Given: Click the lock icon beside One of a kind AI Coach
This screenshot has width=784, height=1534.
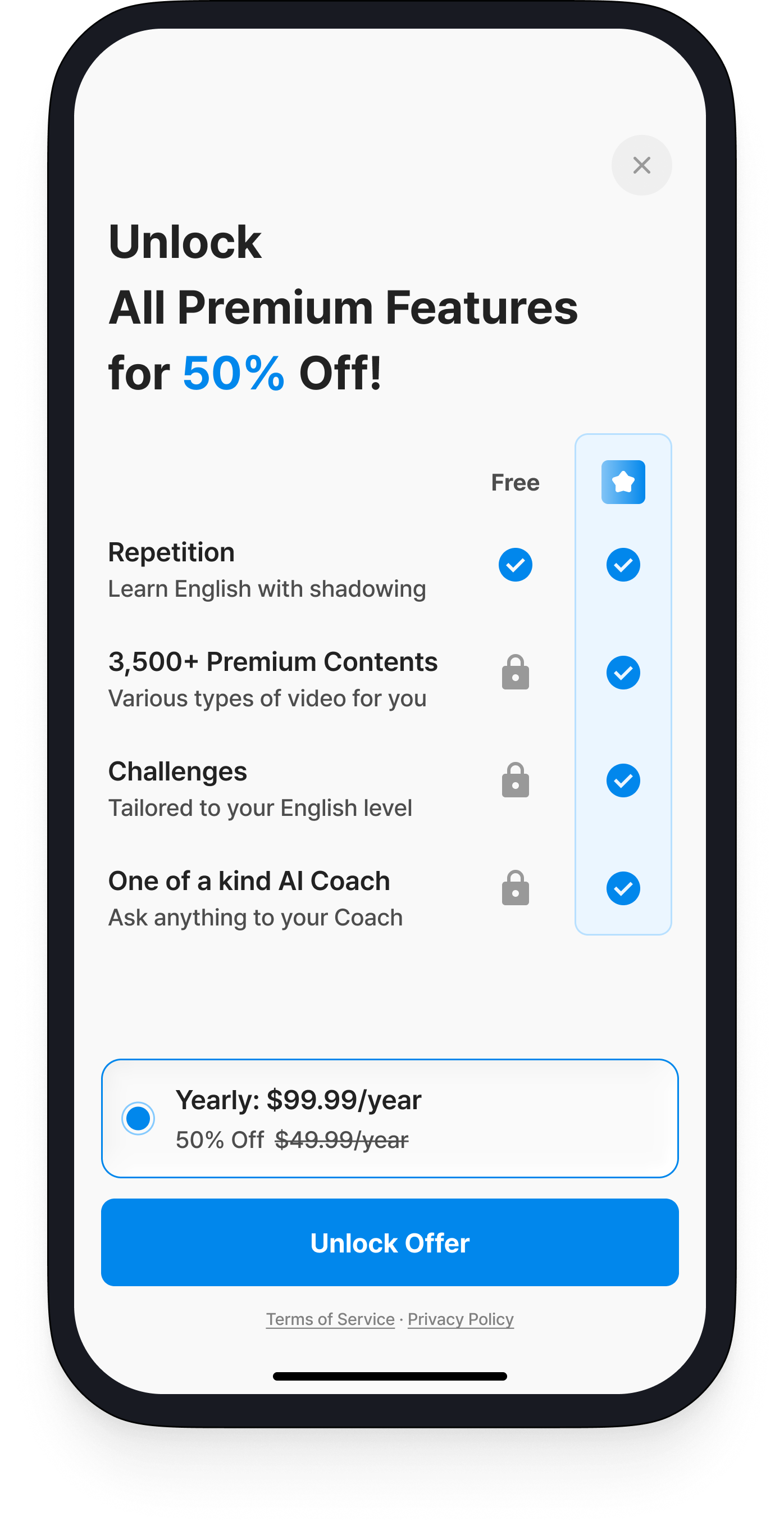Looking at the screenshot, I should pyautogui.click(x=516, y=888).
